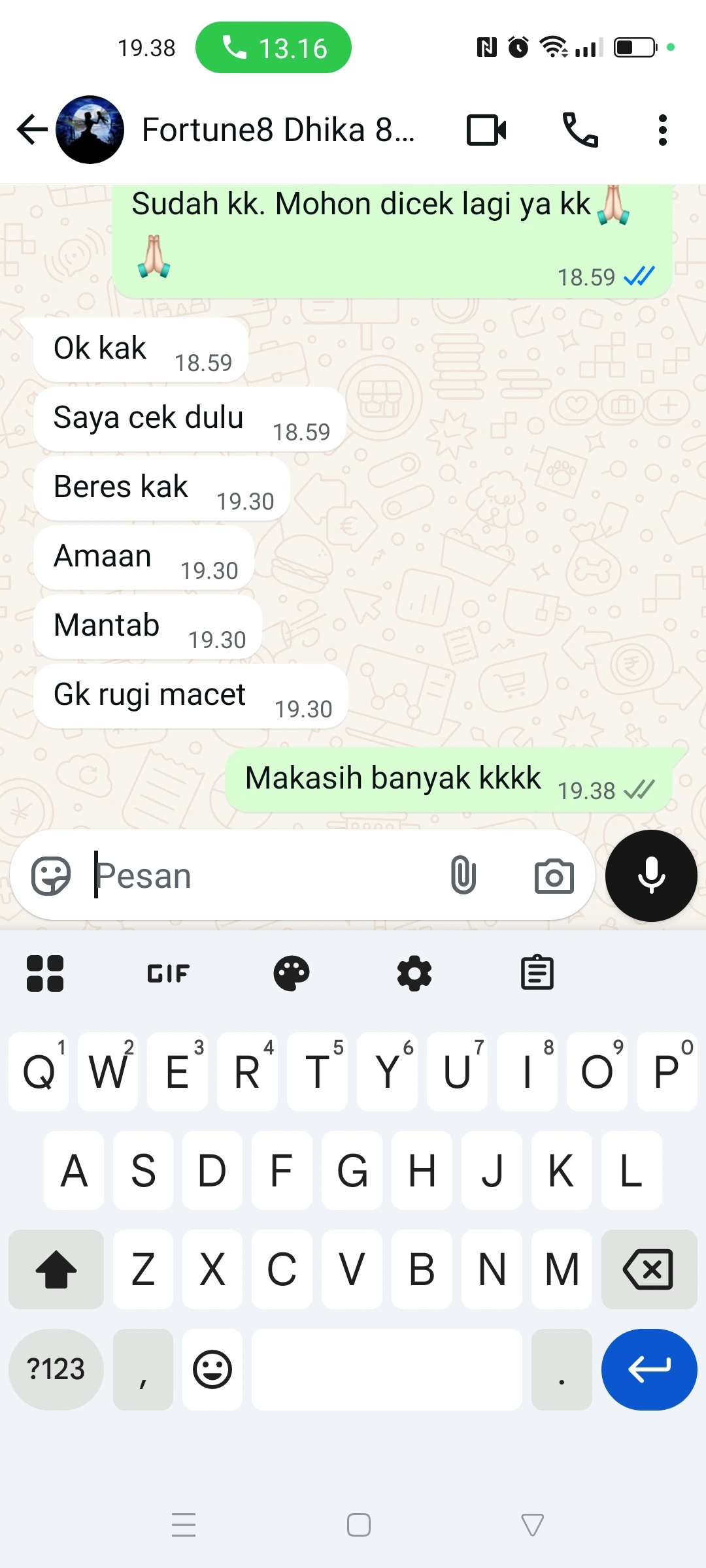Open the overflow menu
This screenshot has height=1568, width=706.
pos(662,129)
